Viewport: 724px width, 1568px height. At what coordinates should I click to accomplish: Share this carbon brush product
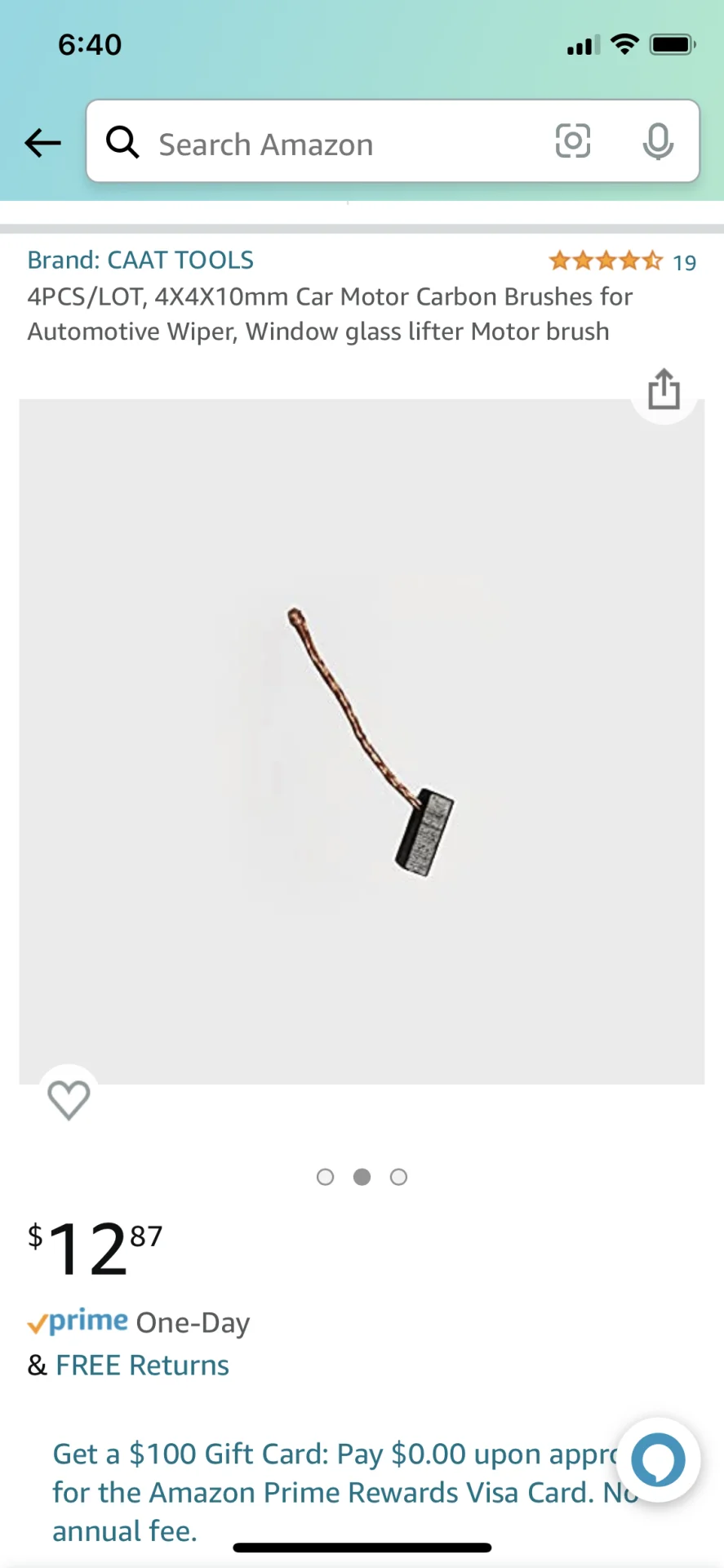tap(664, 390)
